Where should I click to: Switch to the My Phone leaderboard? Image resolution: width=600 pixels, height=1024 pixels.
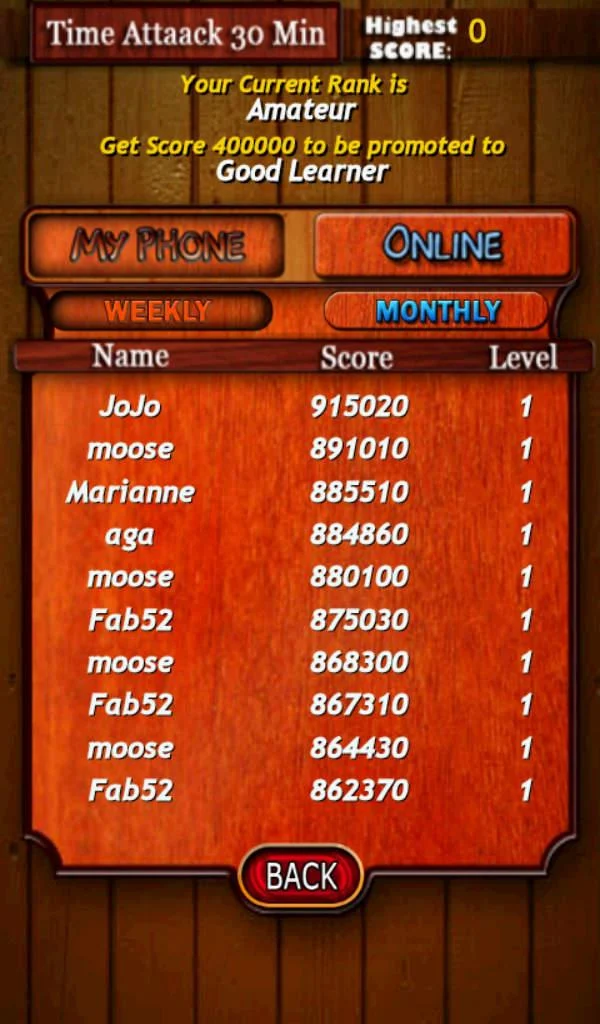pos(157,245)
